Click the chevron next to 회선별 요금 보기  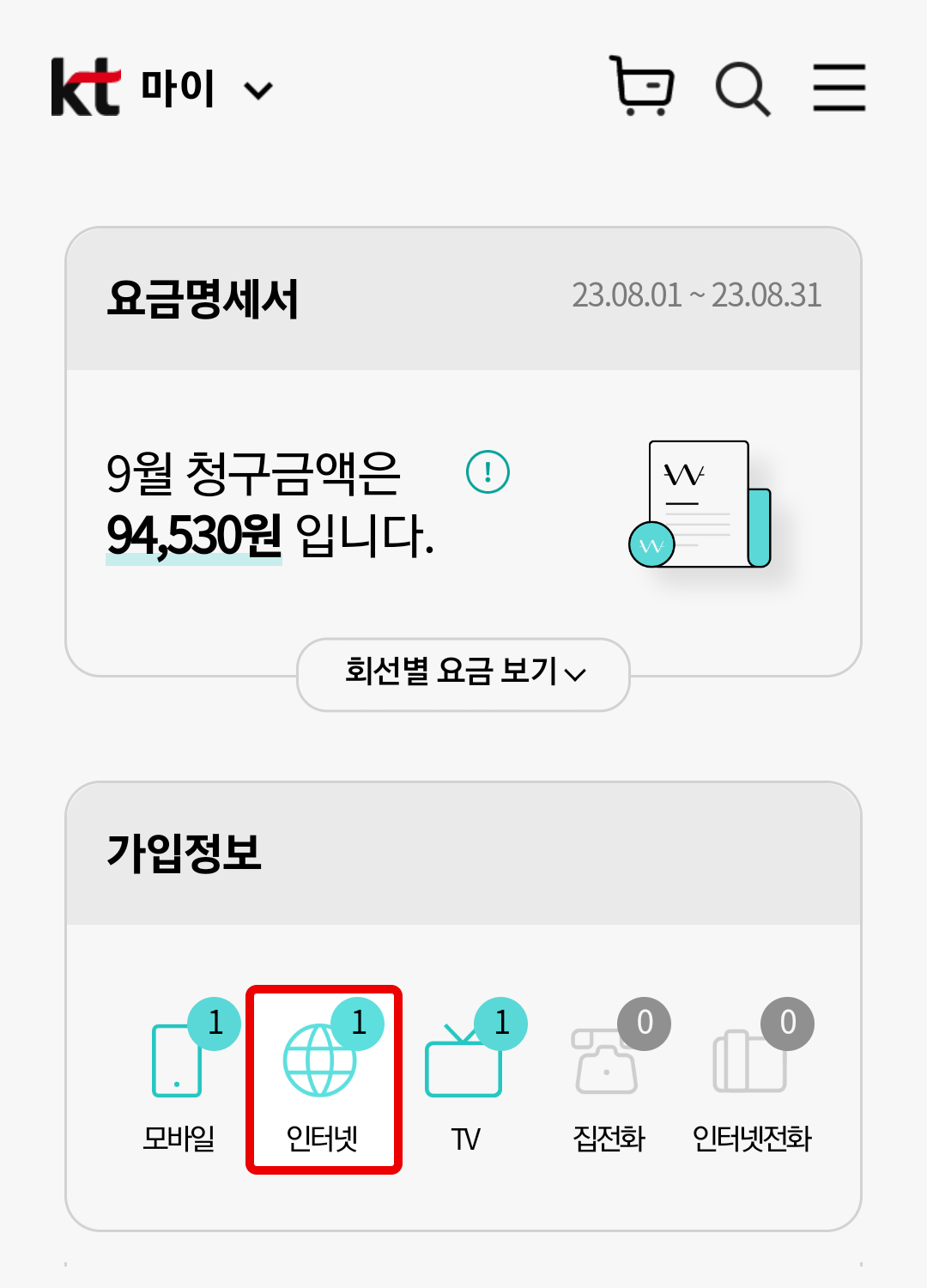tap(578, 677)
